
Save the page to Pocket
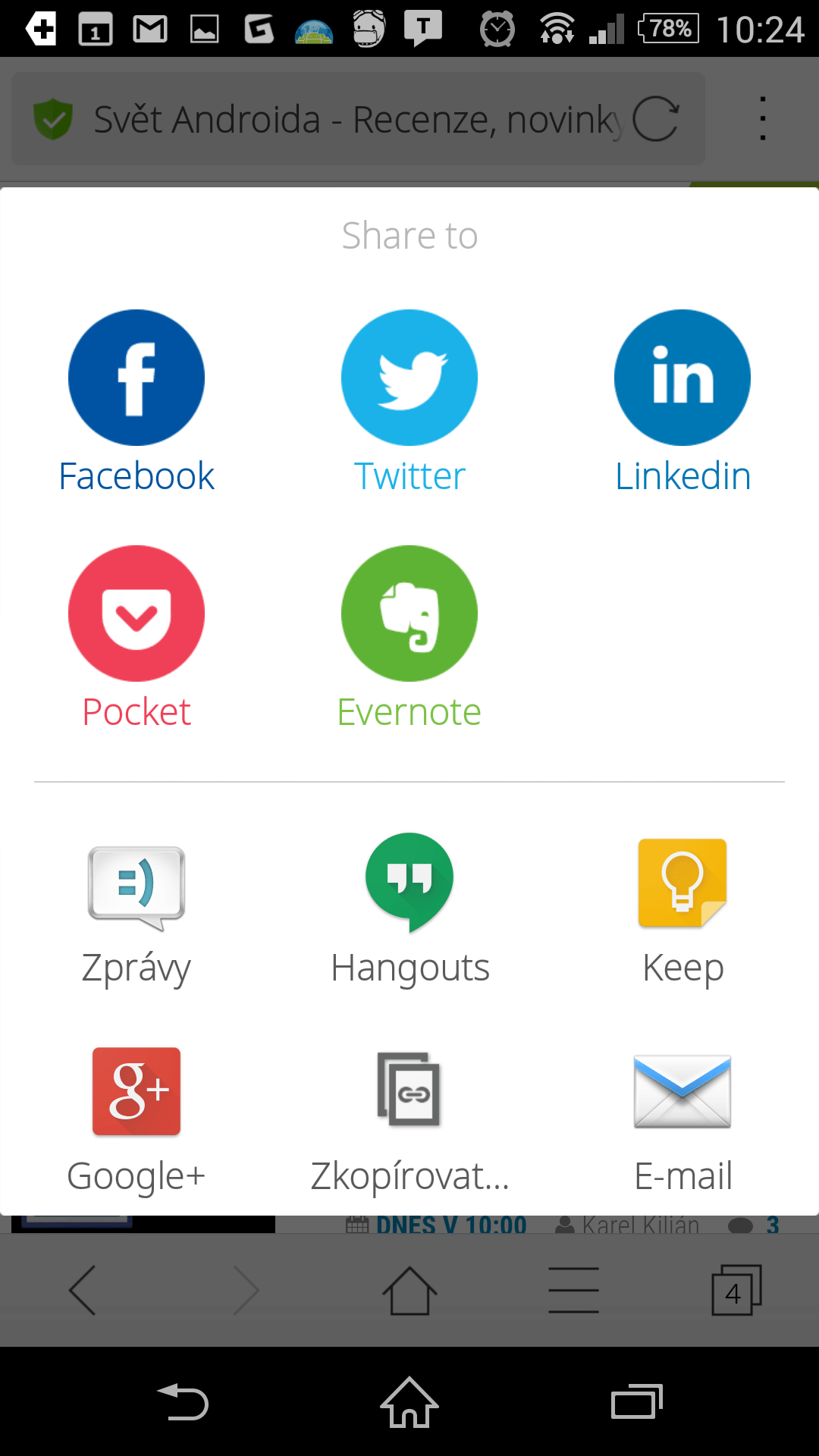pos(136,639)
